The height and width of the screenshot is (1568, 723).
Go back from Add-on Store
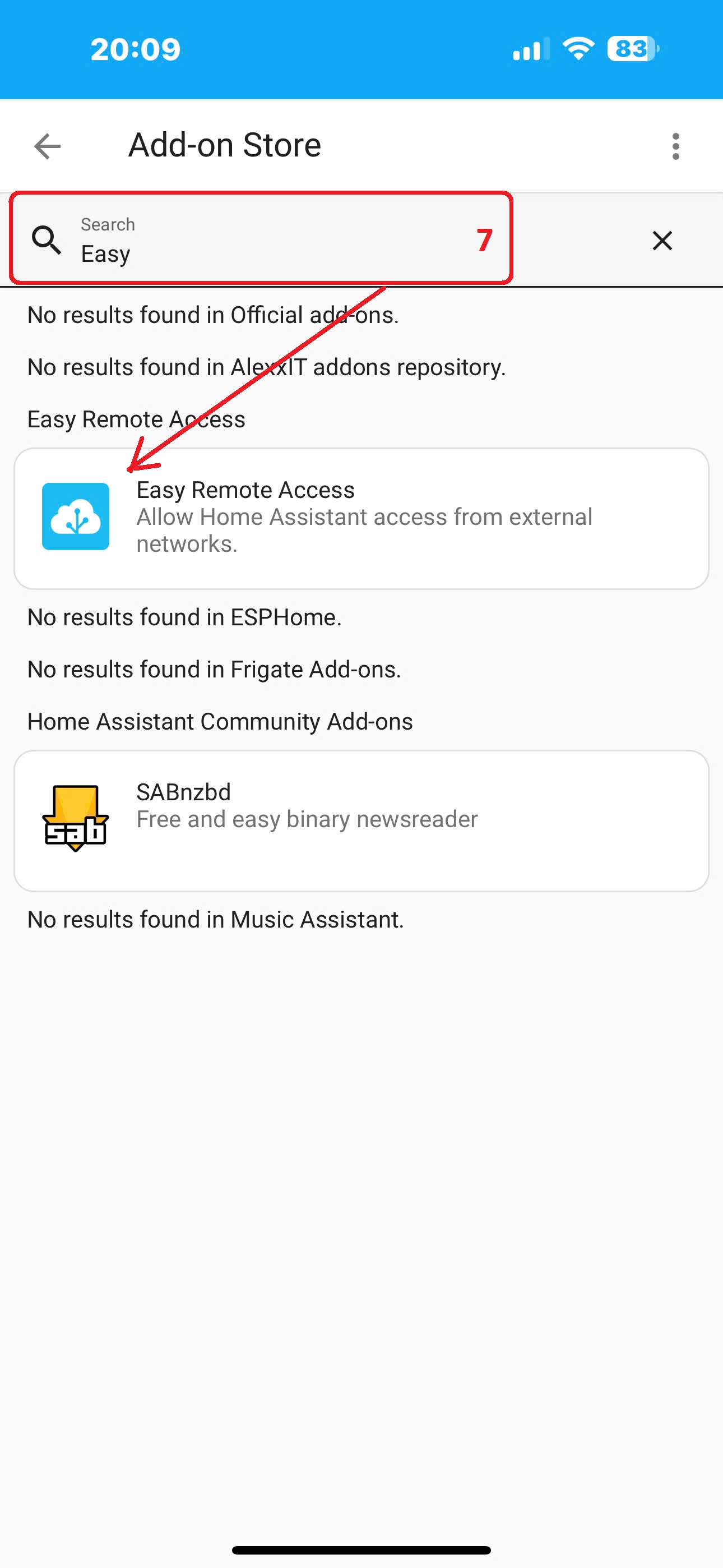click(48, 146)
